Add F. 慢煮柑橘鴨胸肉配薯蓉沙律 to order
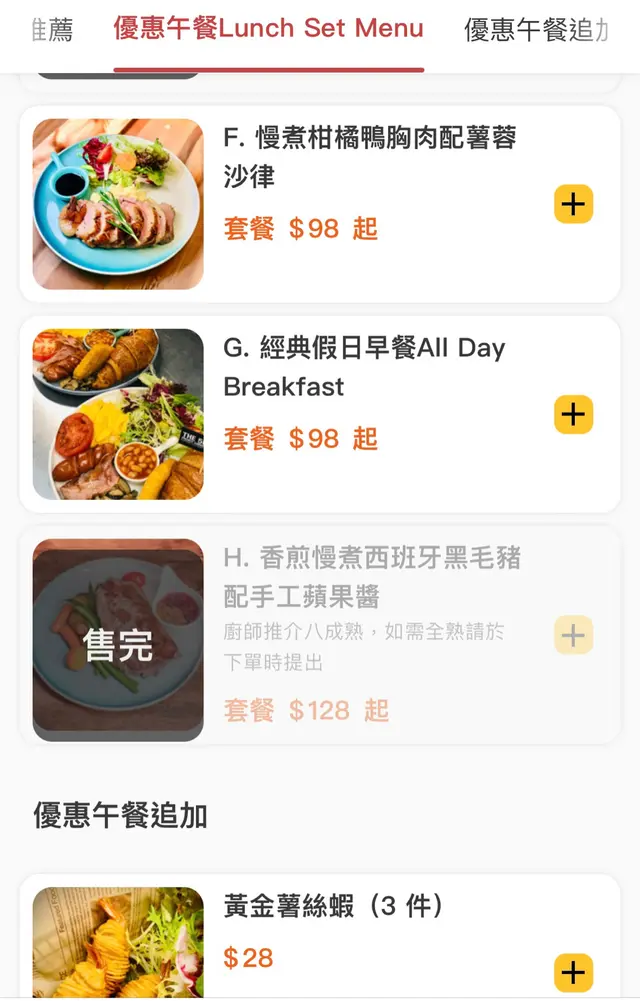The height and width of the screenshot is (1001, 640). [x=573, y=205]
